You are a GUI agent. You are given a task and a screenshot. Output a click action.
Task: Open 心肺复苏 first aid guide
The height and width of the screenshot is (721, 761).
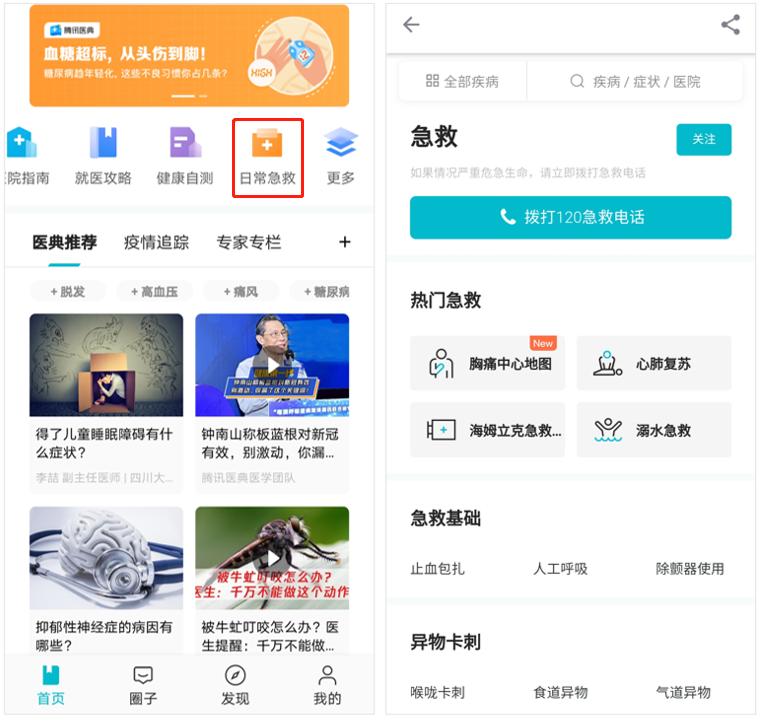653,363
